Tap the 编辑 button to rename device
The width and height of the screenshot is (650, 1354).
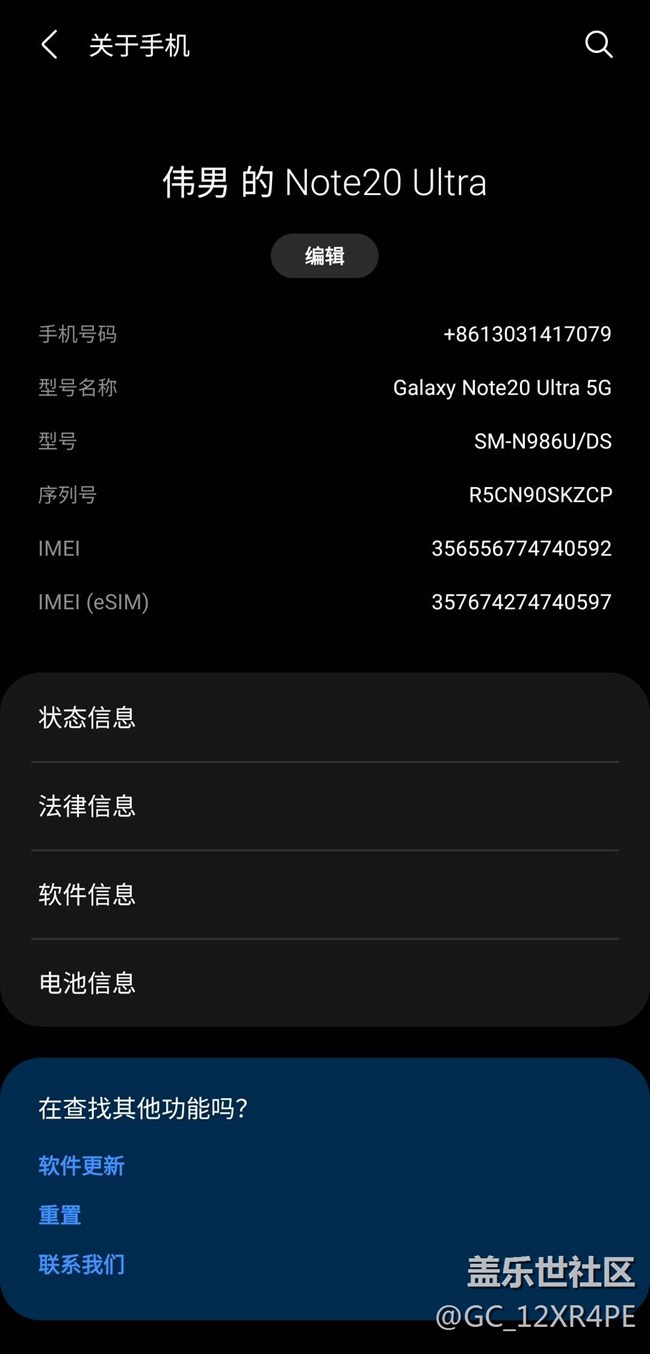click(324, 256)
